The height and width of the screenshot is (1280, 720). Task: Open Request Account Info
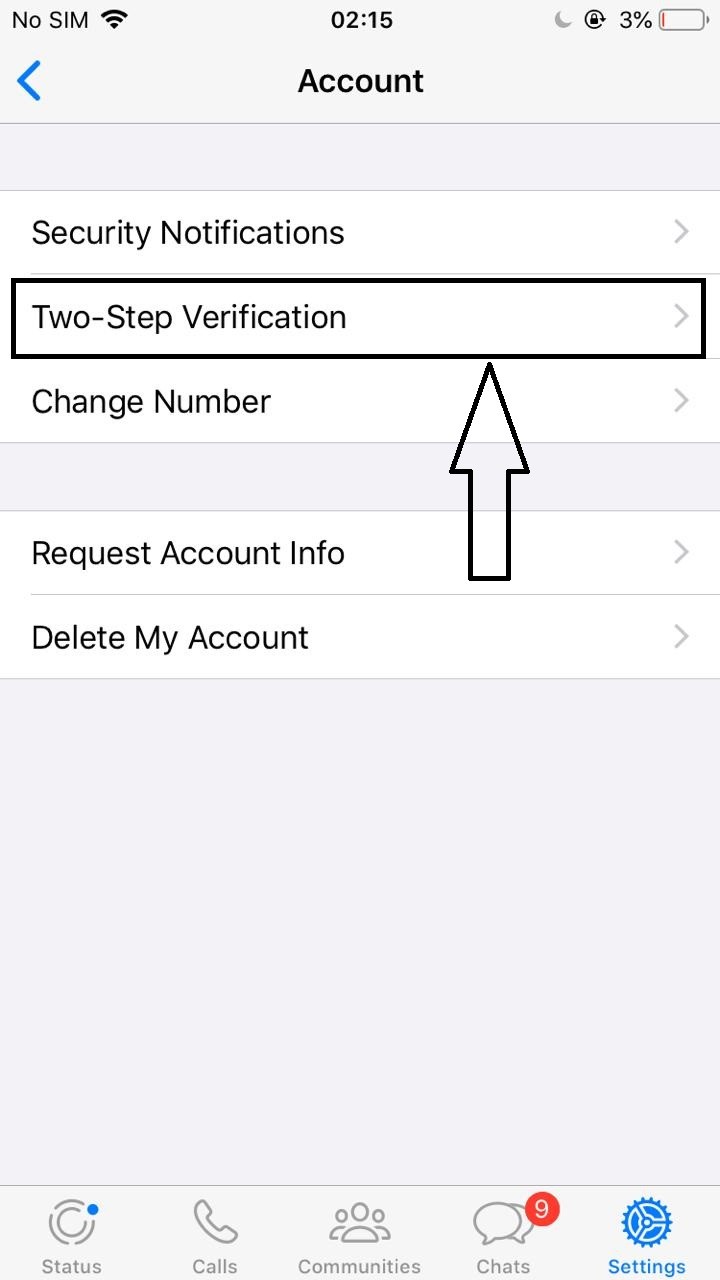pyautogui.click(x=360, y=553)
